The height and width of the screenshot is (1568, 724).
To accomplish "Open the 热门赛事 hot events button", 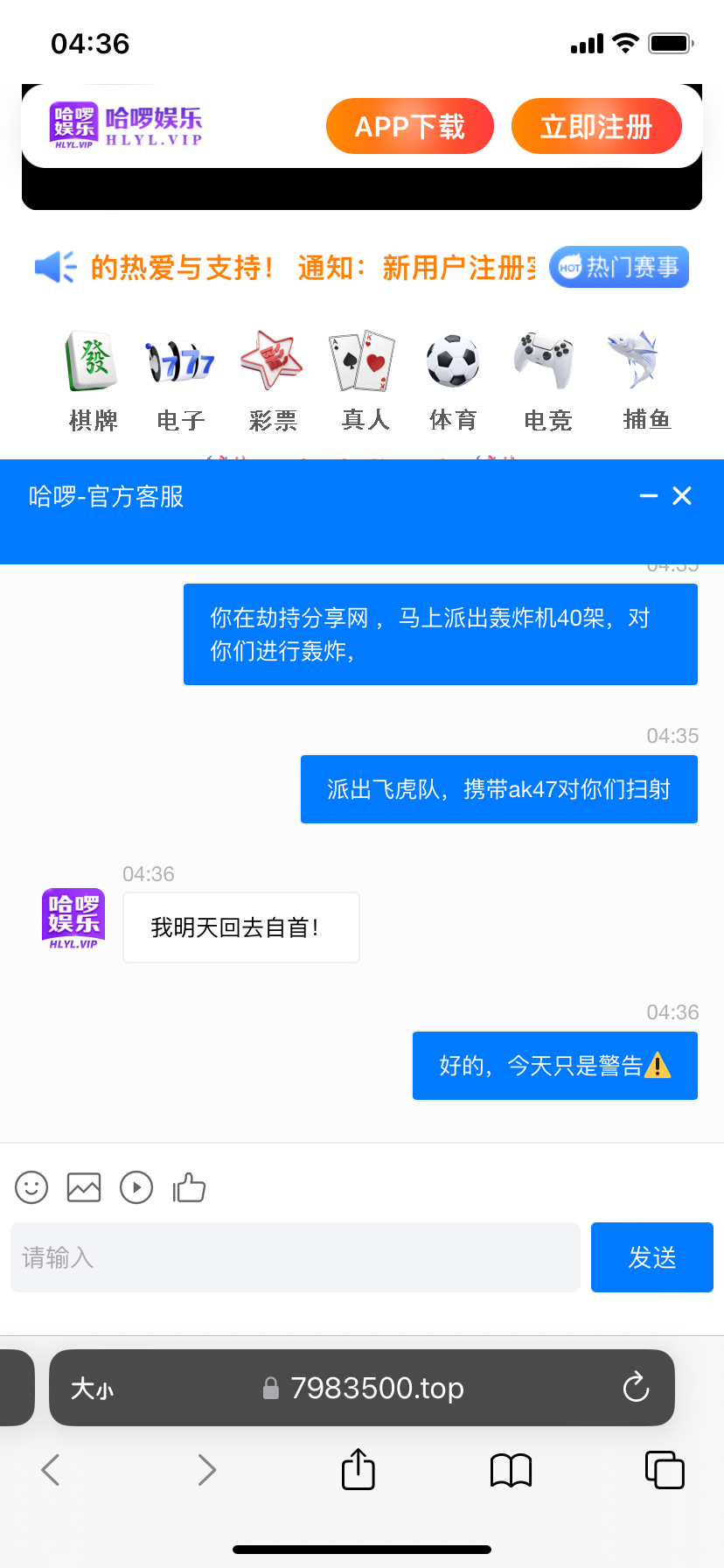I will point(619,267).
